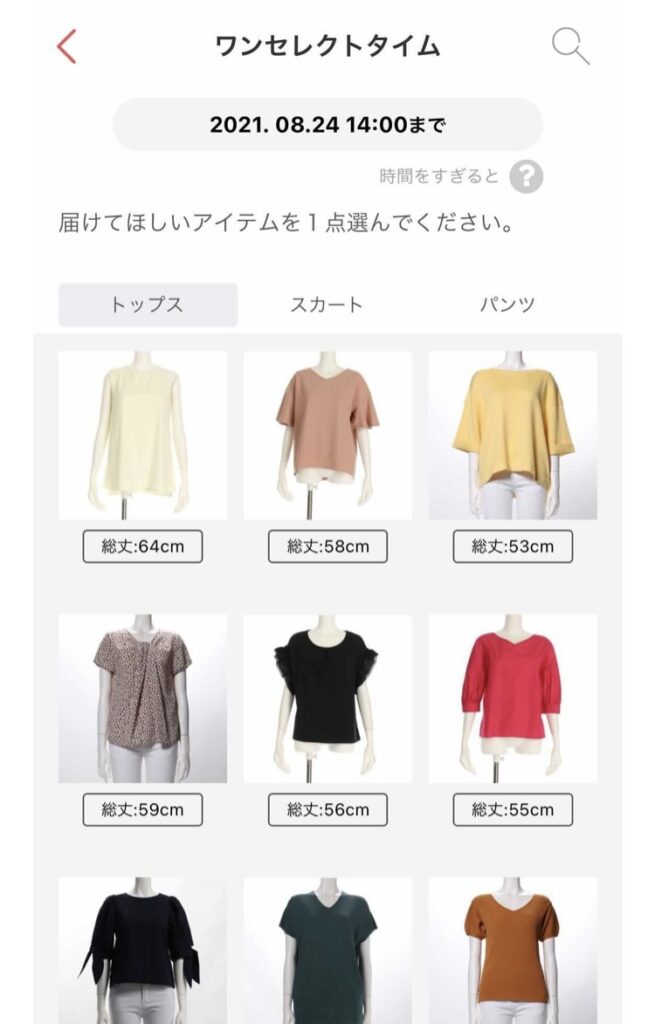
Task: Choose the leopard print blouse 総丈:59cm
Action: click(142, 698)
